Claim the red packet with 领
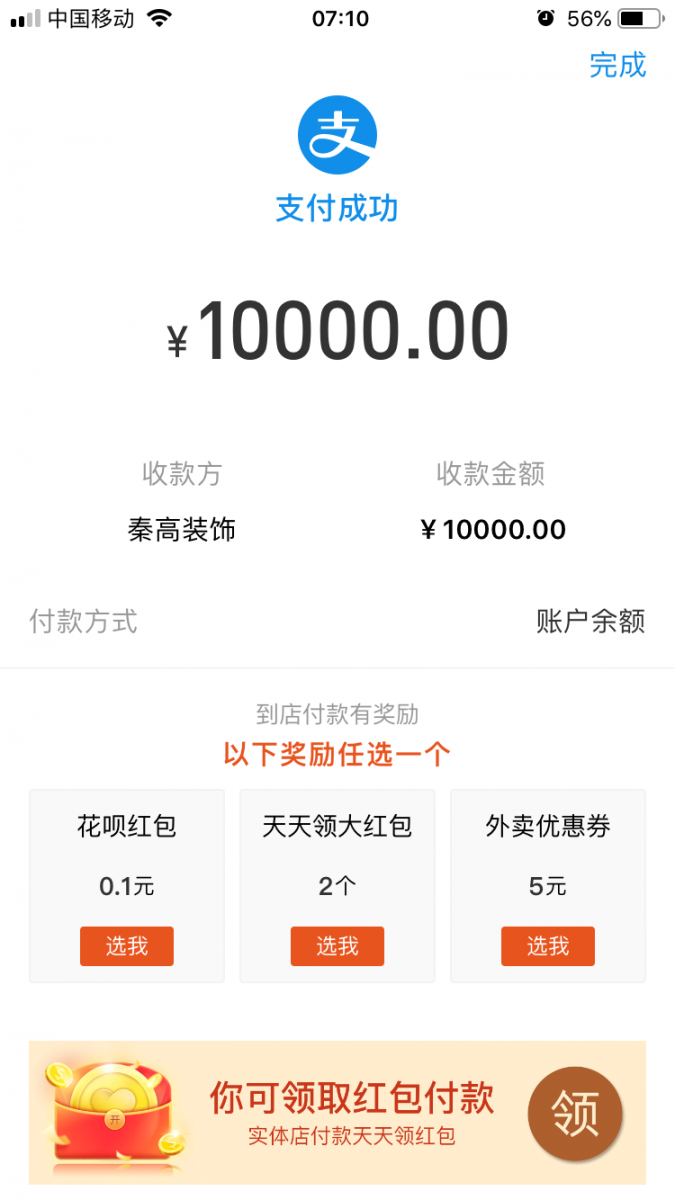The width and height of the screenshot is (675, 1200). click(575, 1113)
